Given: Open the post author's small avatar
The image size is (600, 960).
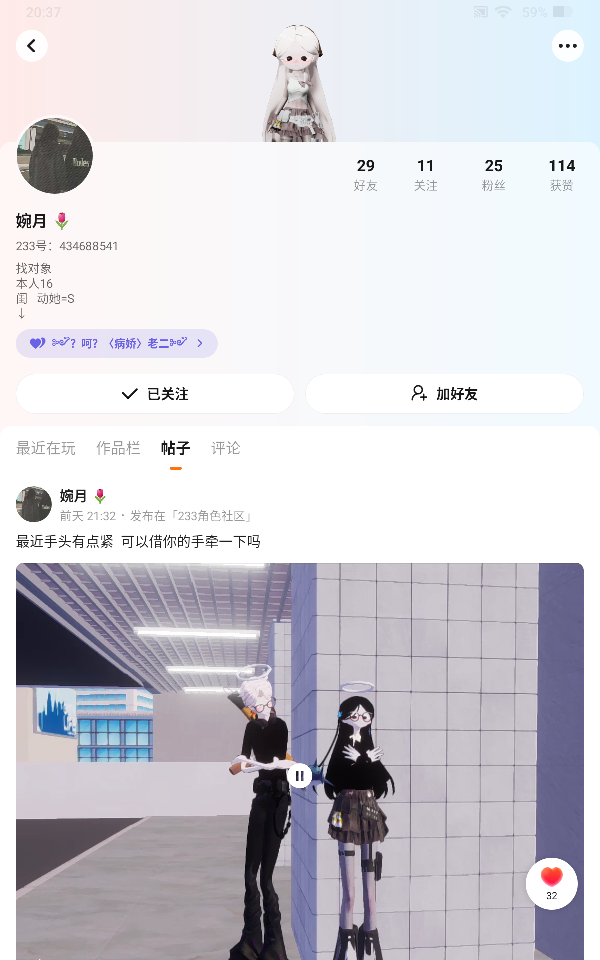Looking at the screenshot, I should click(x=34, y=504).
